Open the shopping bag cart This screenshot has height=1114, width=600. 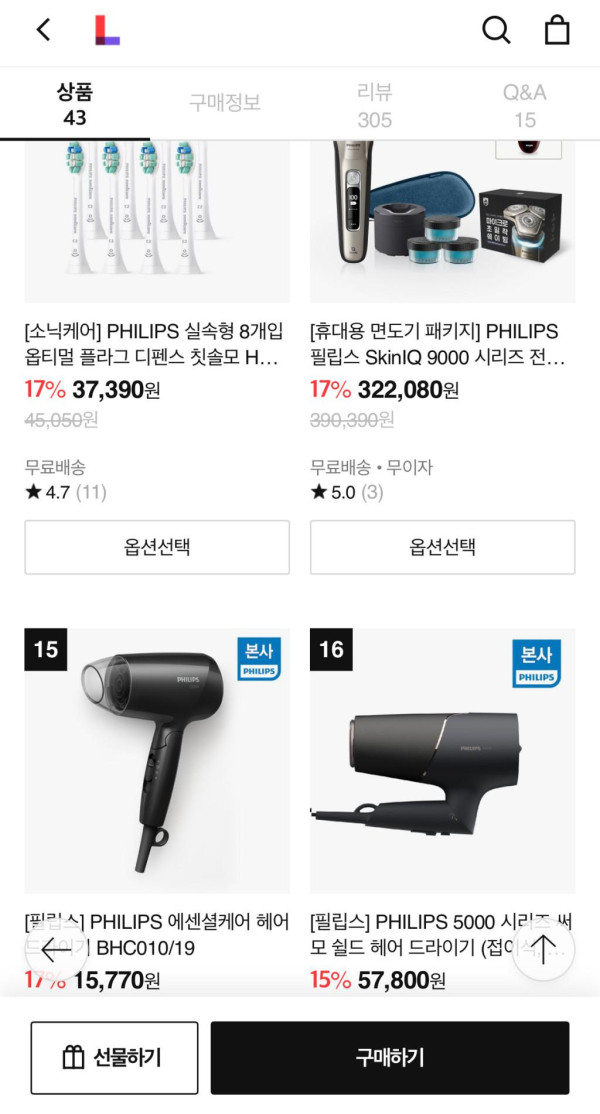tap(557, 30)
